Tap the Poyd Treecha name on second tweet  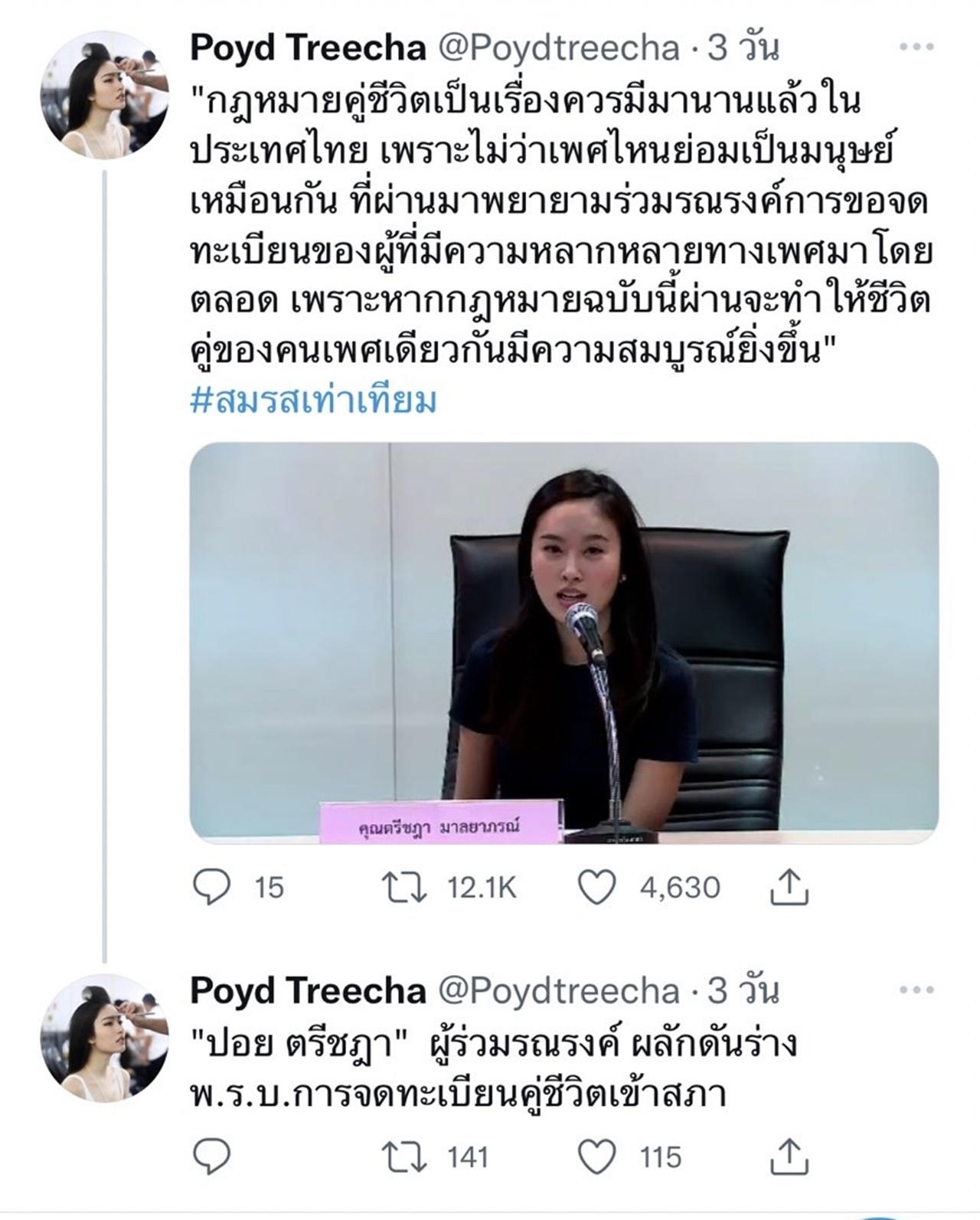point(308,990)
